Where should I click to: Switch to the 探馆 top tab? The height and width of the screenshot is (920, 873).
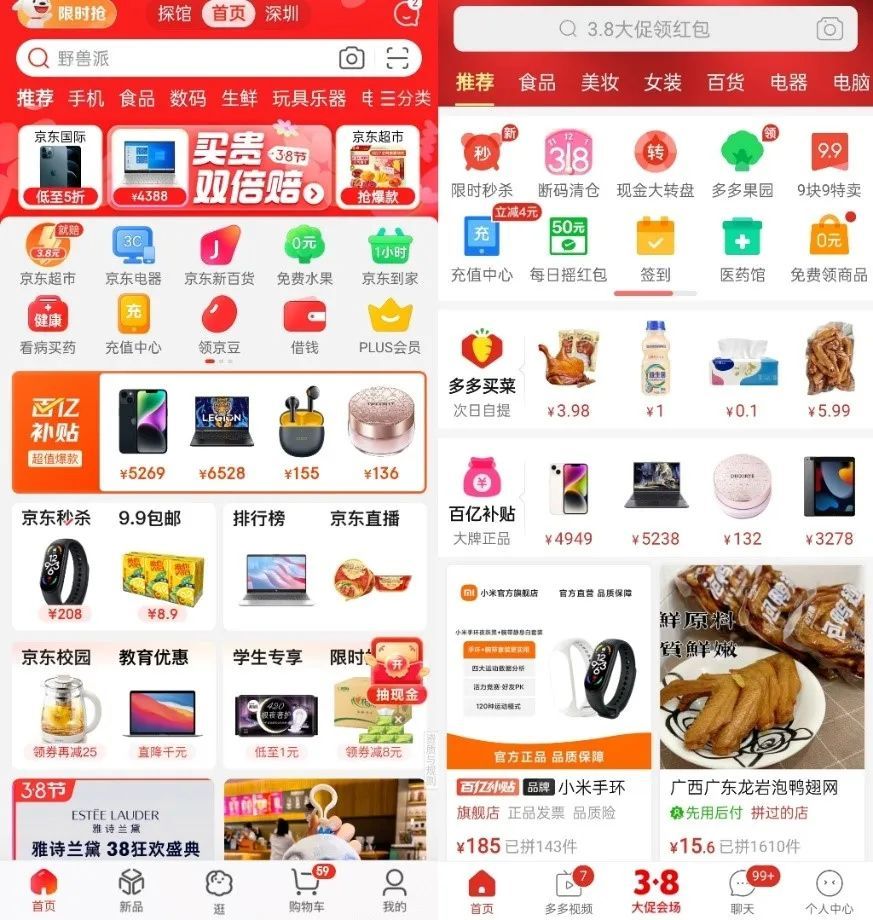click(175, 14)
